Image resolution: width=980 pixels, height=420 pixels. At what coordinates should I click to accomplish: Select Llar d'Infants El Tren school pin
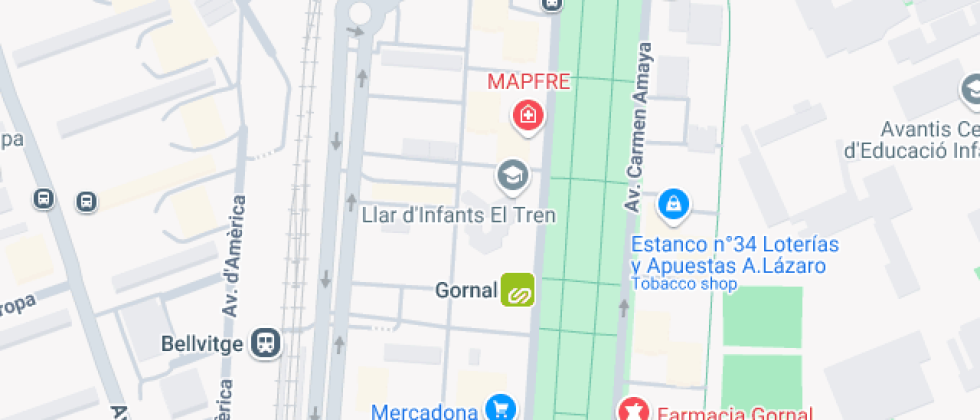coord(513,177)
